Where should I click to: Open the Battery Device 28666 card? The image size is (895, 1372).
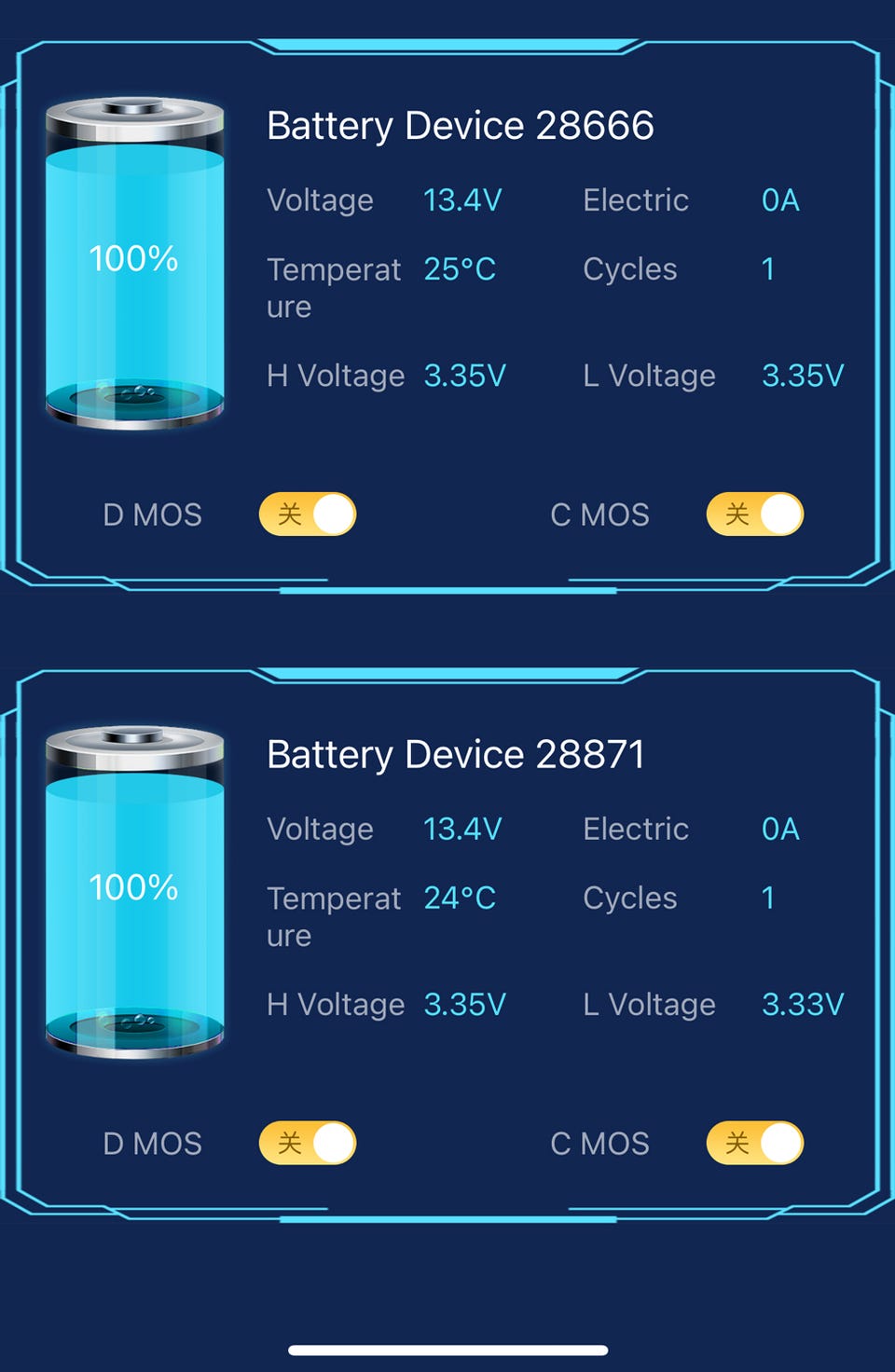click(x=461, y=126)
